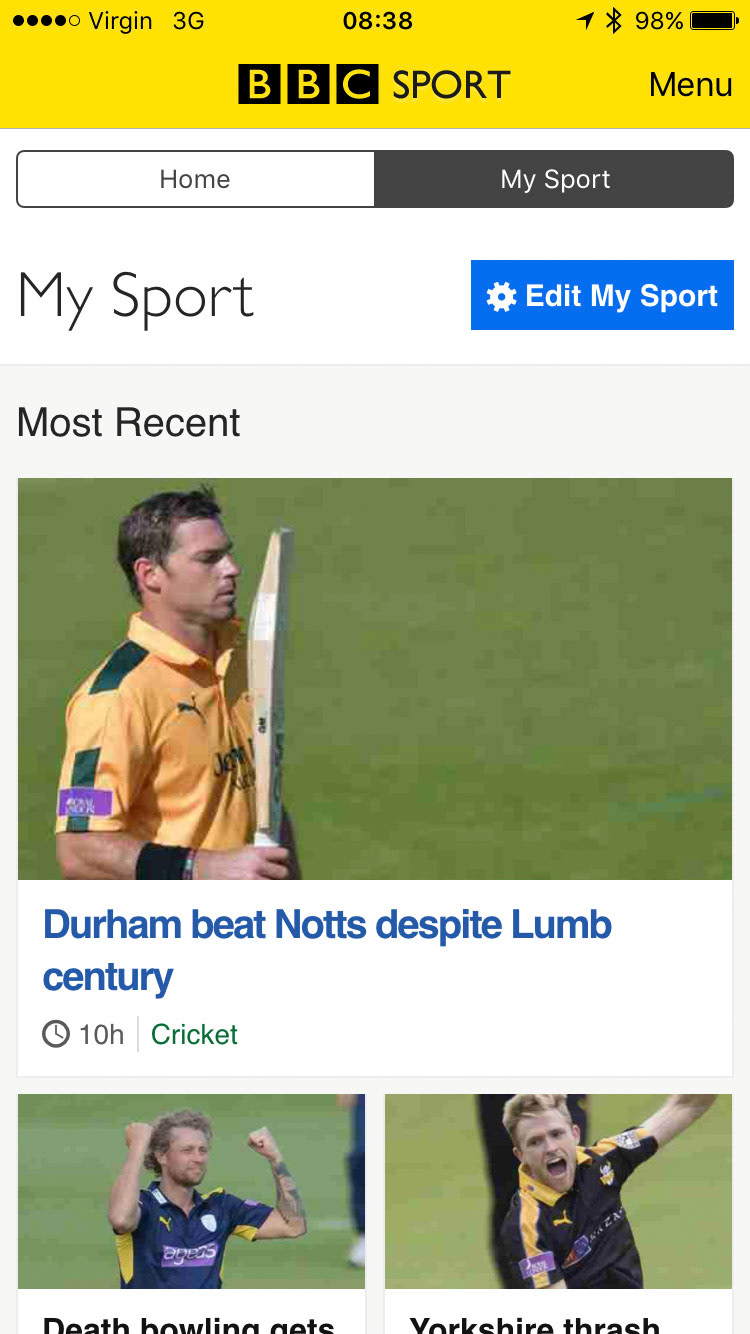Switch to the Home tab
Screen dimensions: 750x1334
click(x=195, y=180)
